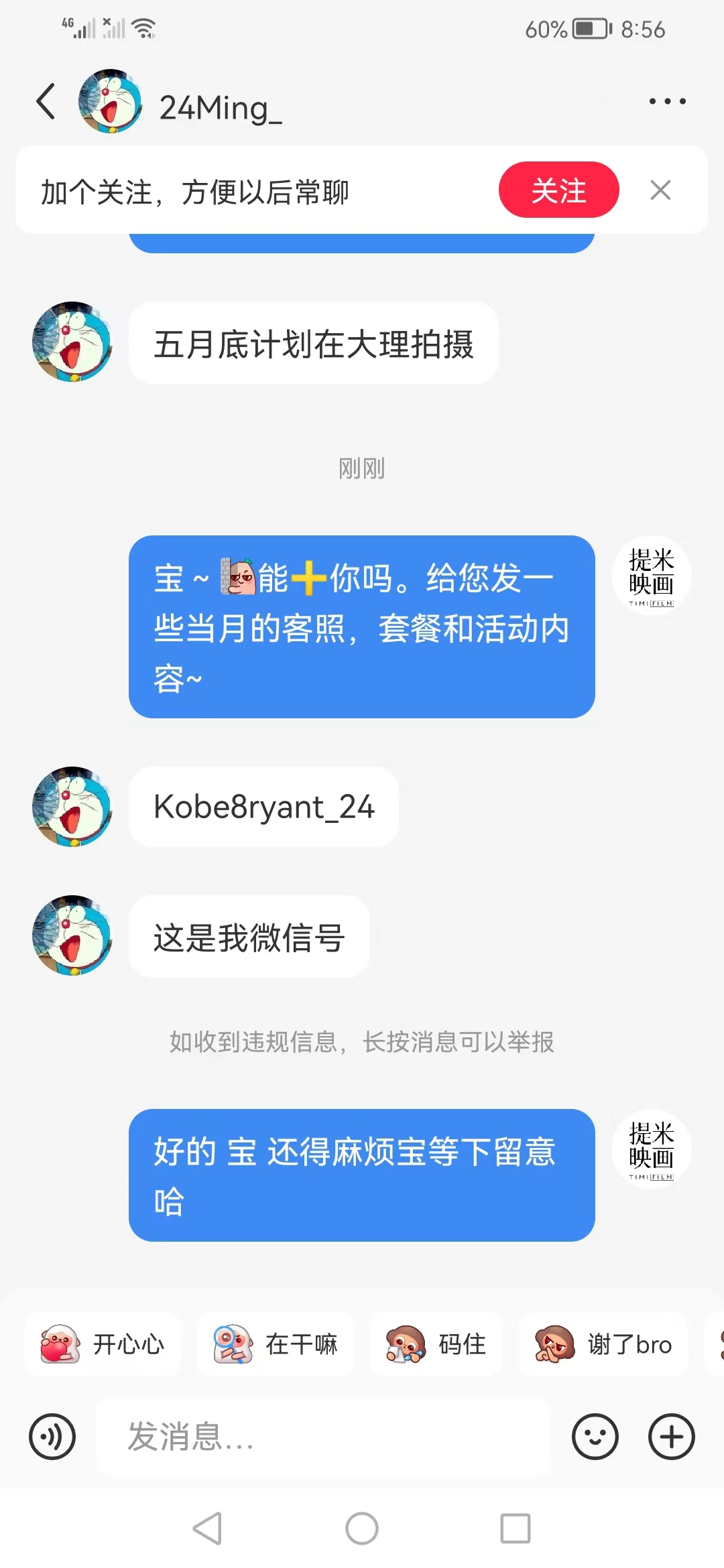Open the three-dot overflow menu

[x=667, y=101]
